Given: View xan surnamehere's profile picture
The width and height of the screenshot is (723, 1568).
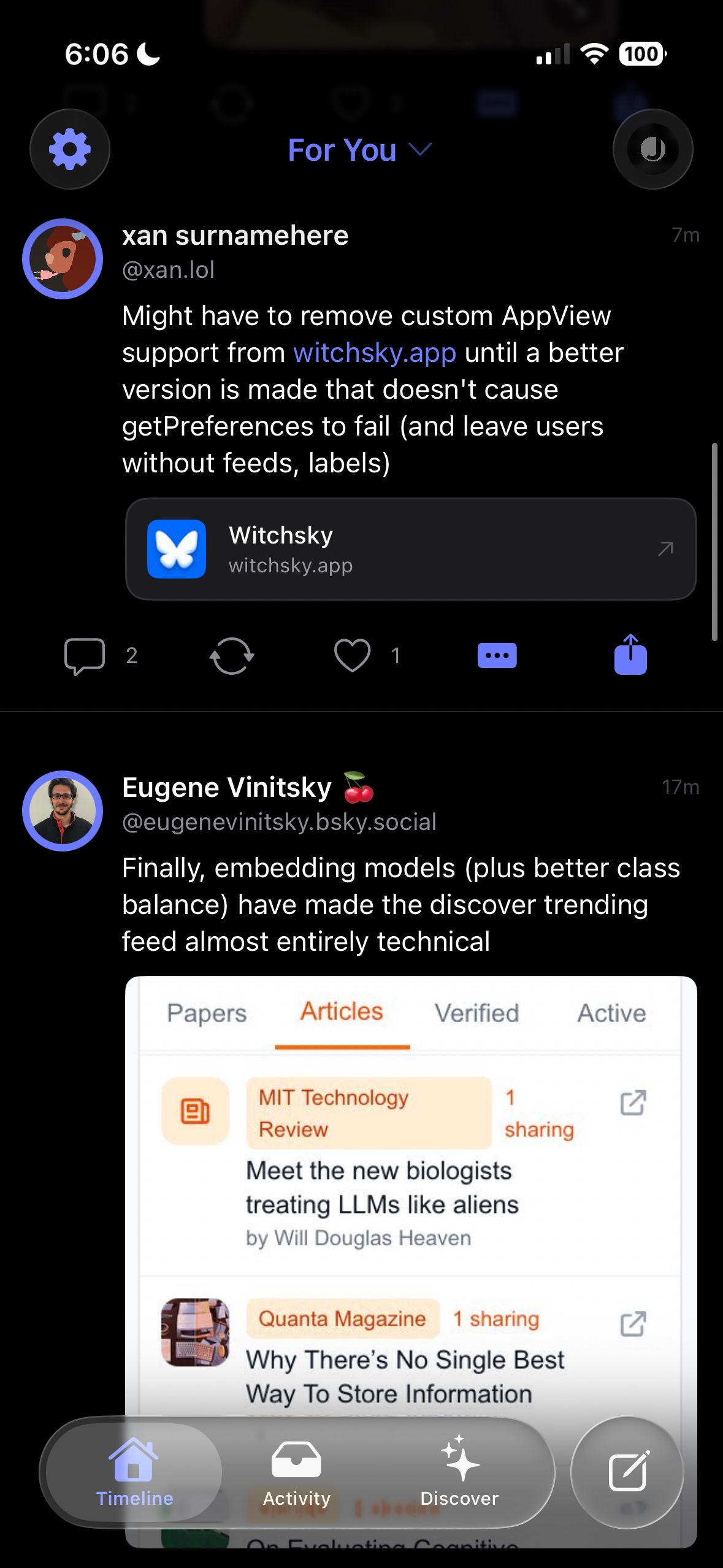Looking at the screenshot, I should (x=63, y=259).
